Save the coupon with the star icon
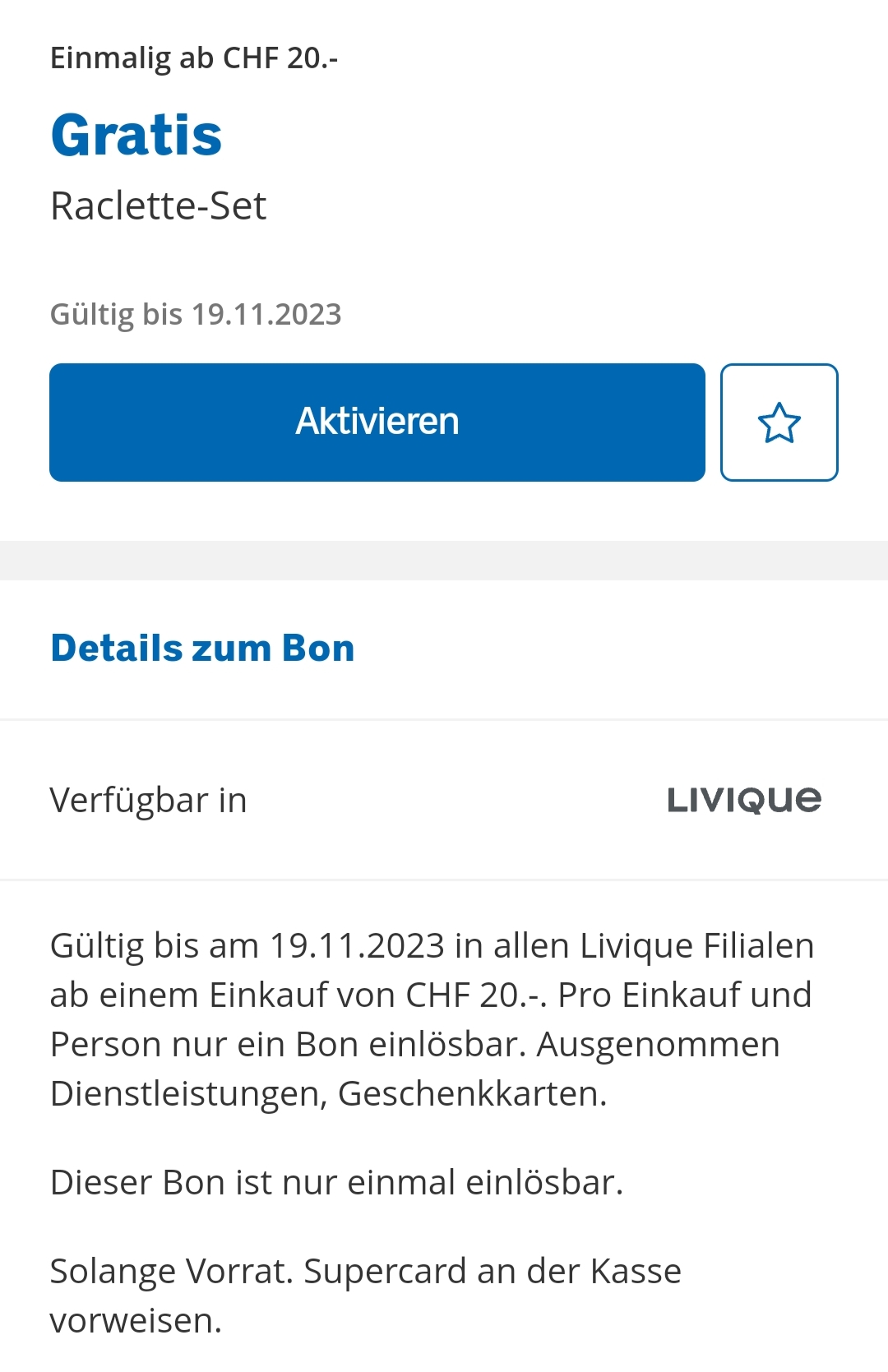Viewport: 888px width, 1372px height. tap(779, 422)
